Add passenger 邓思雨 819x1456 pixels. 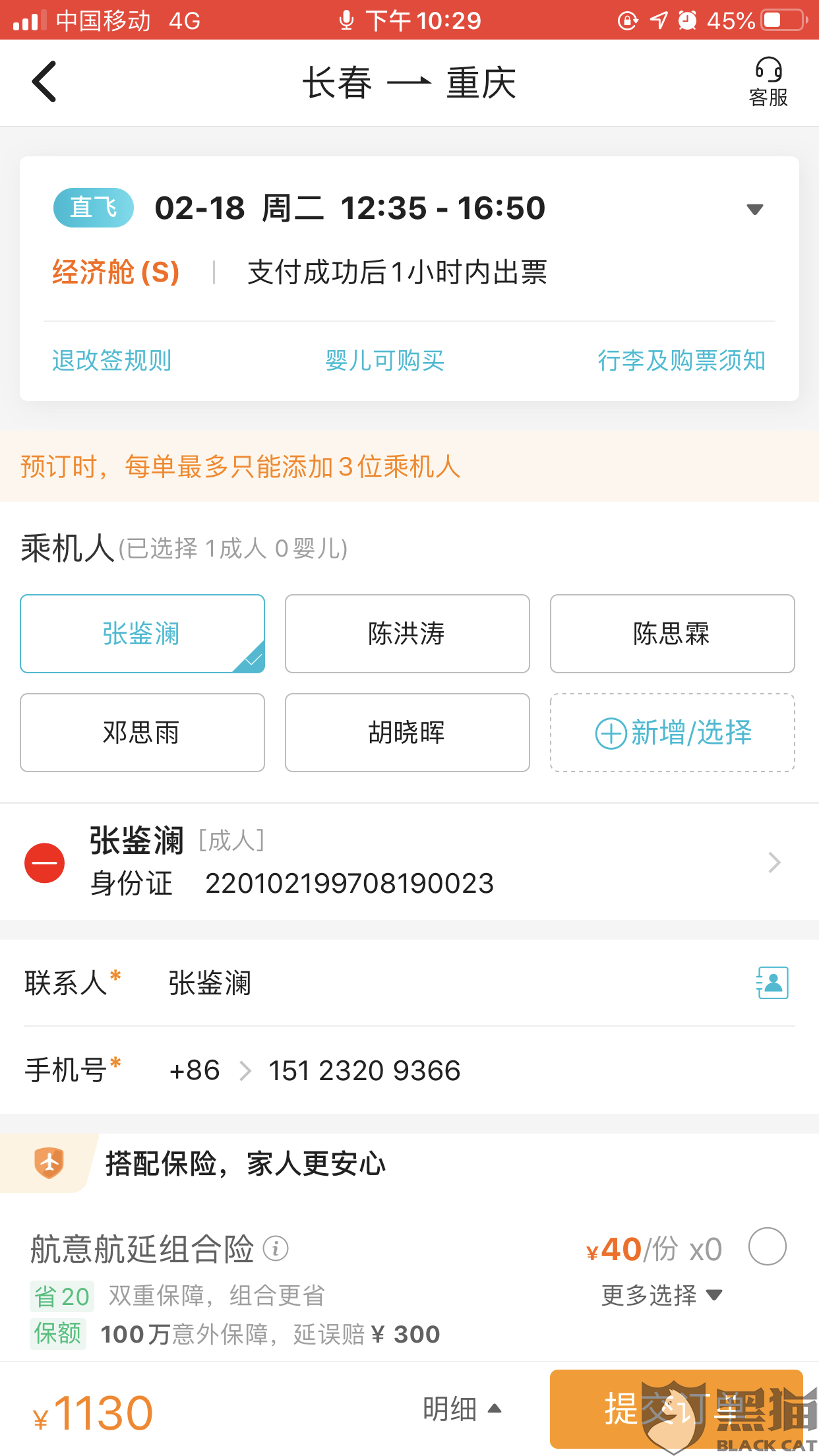coord(142,733)
